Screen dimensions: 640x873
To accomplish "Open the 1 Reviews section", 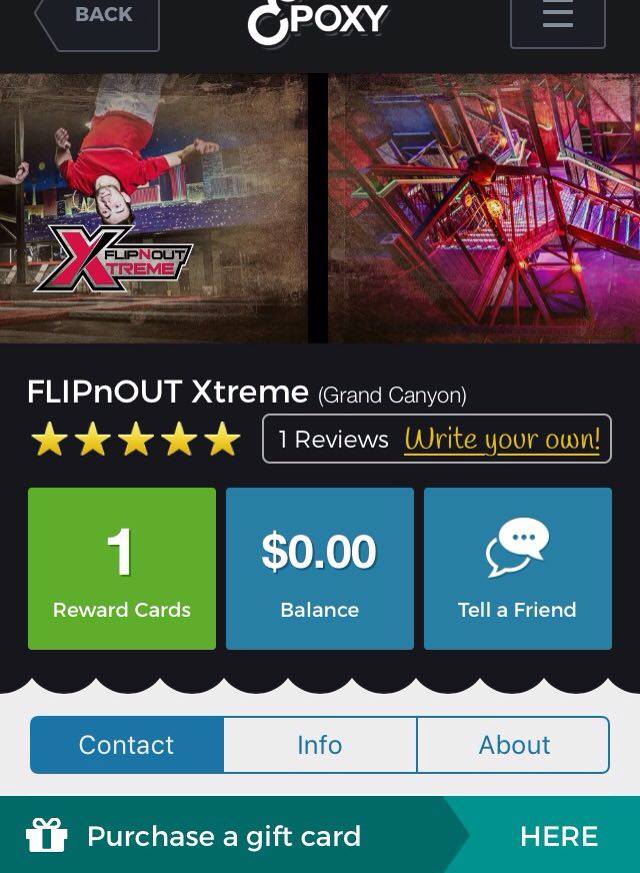I will 333,439.
